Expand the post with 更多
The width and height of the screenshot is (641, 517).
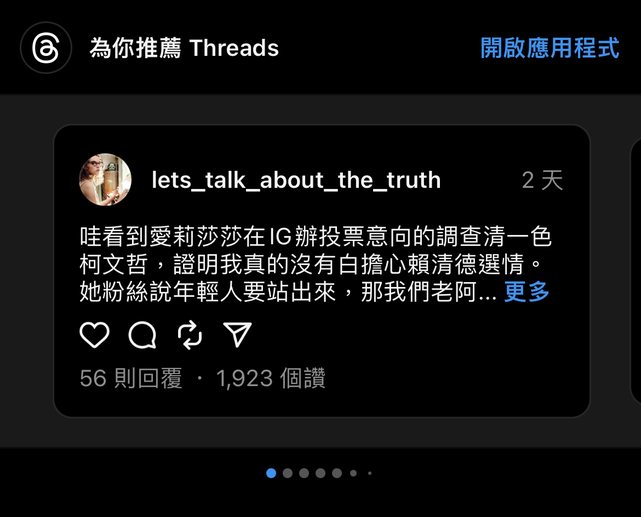coord(526,292)
